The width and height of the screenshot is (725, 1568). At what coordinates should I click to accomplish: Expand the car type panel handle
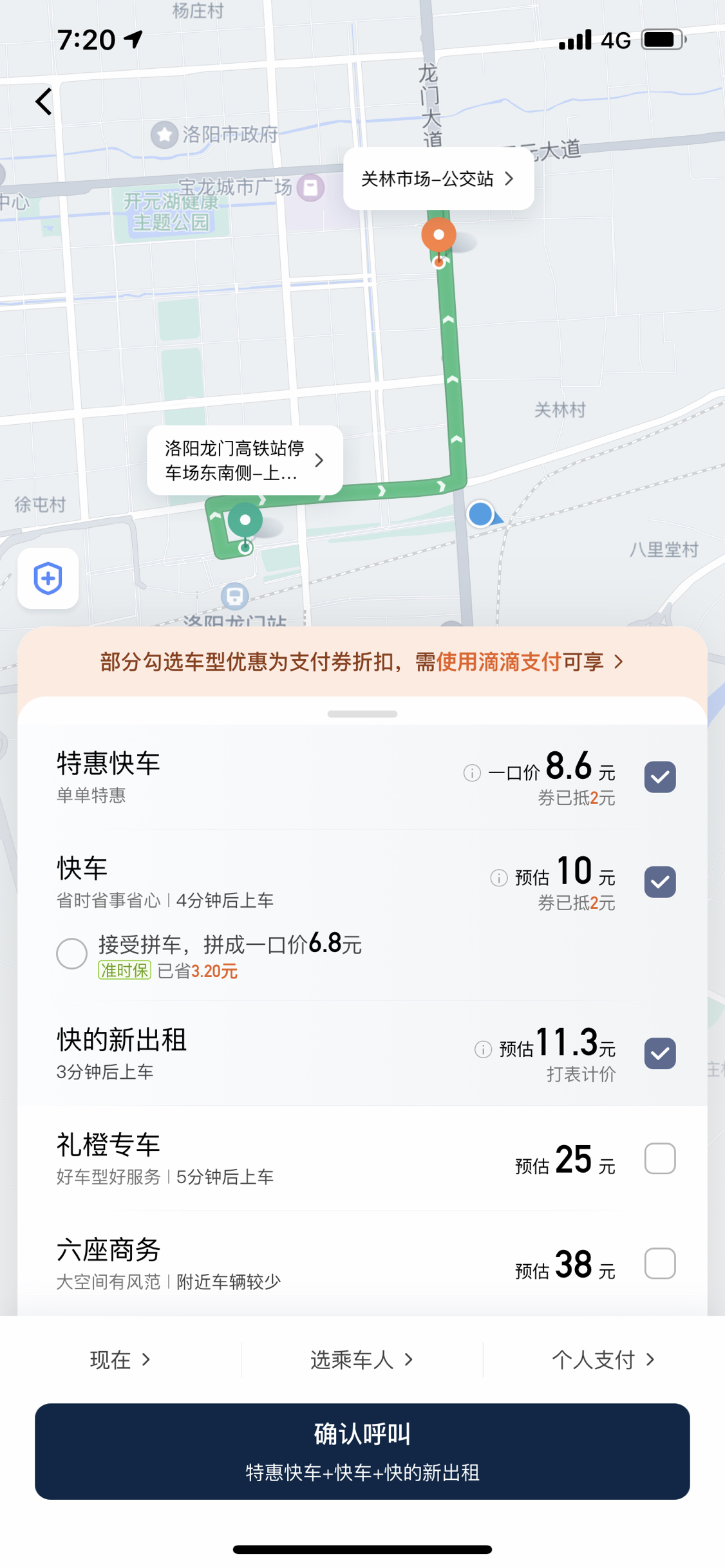pyautogui.click(x=362, y=714)
